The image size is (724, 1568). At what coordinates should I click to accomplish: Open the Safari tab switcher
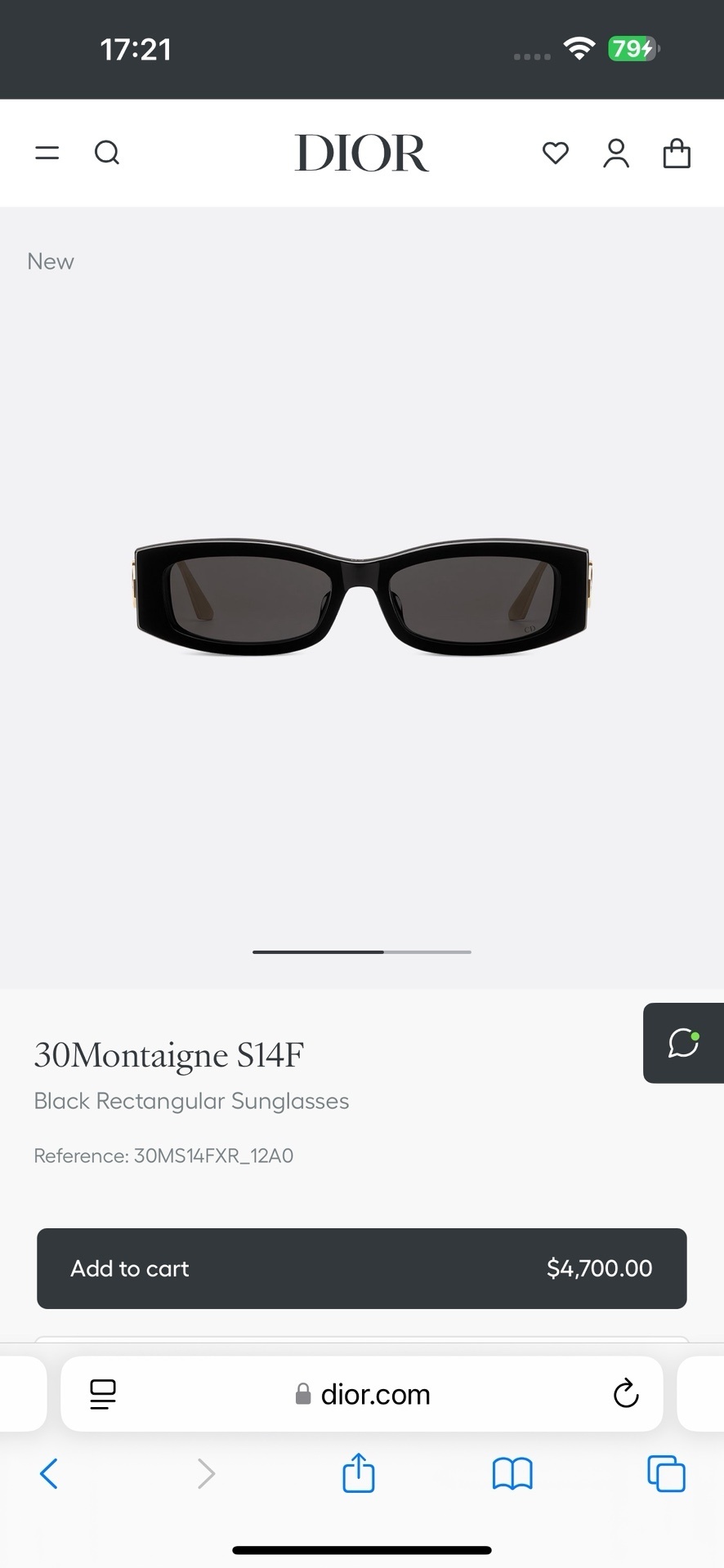coord(666,1474)
